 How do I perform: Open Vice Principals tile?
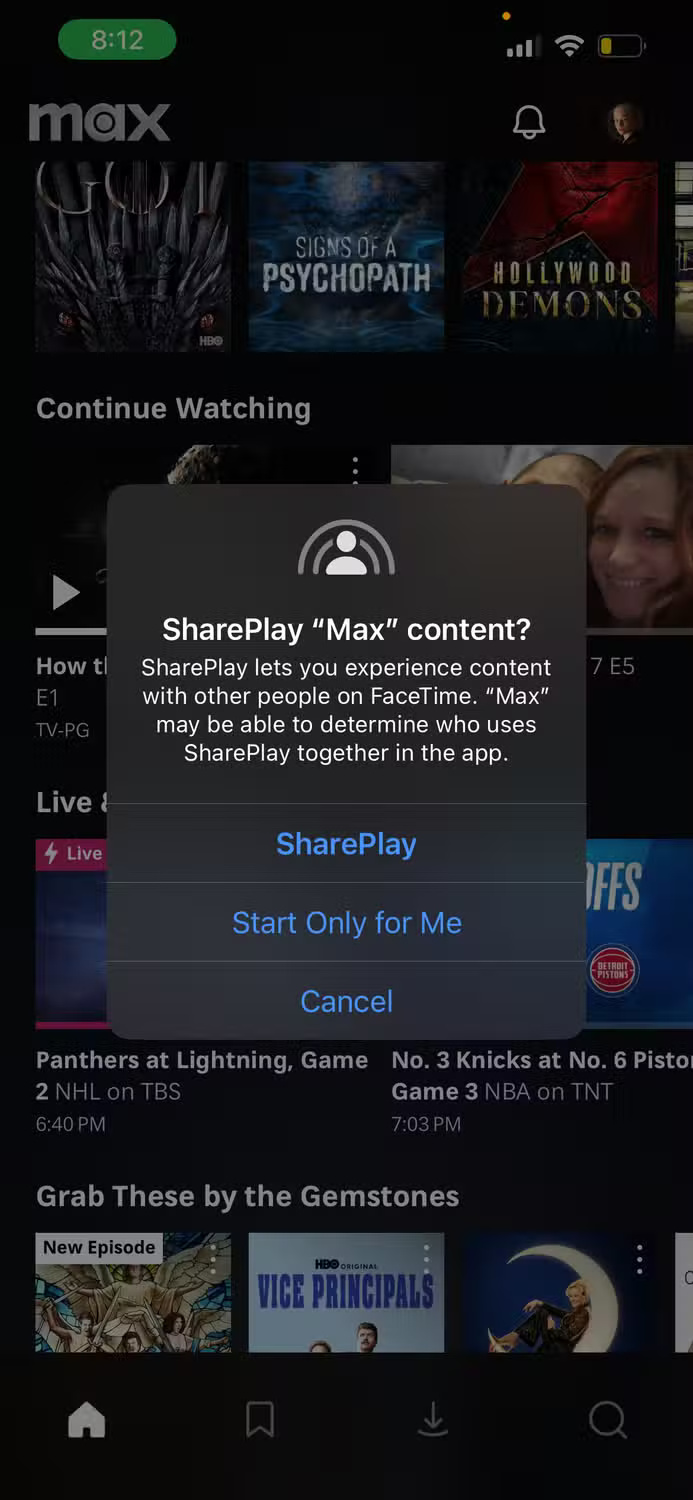tap(346, 1292)
